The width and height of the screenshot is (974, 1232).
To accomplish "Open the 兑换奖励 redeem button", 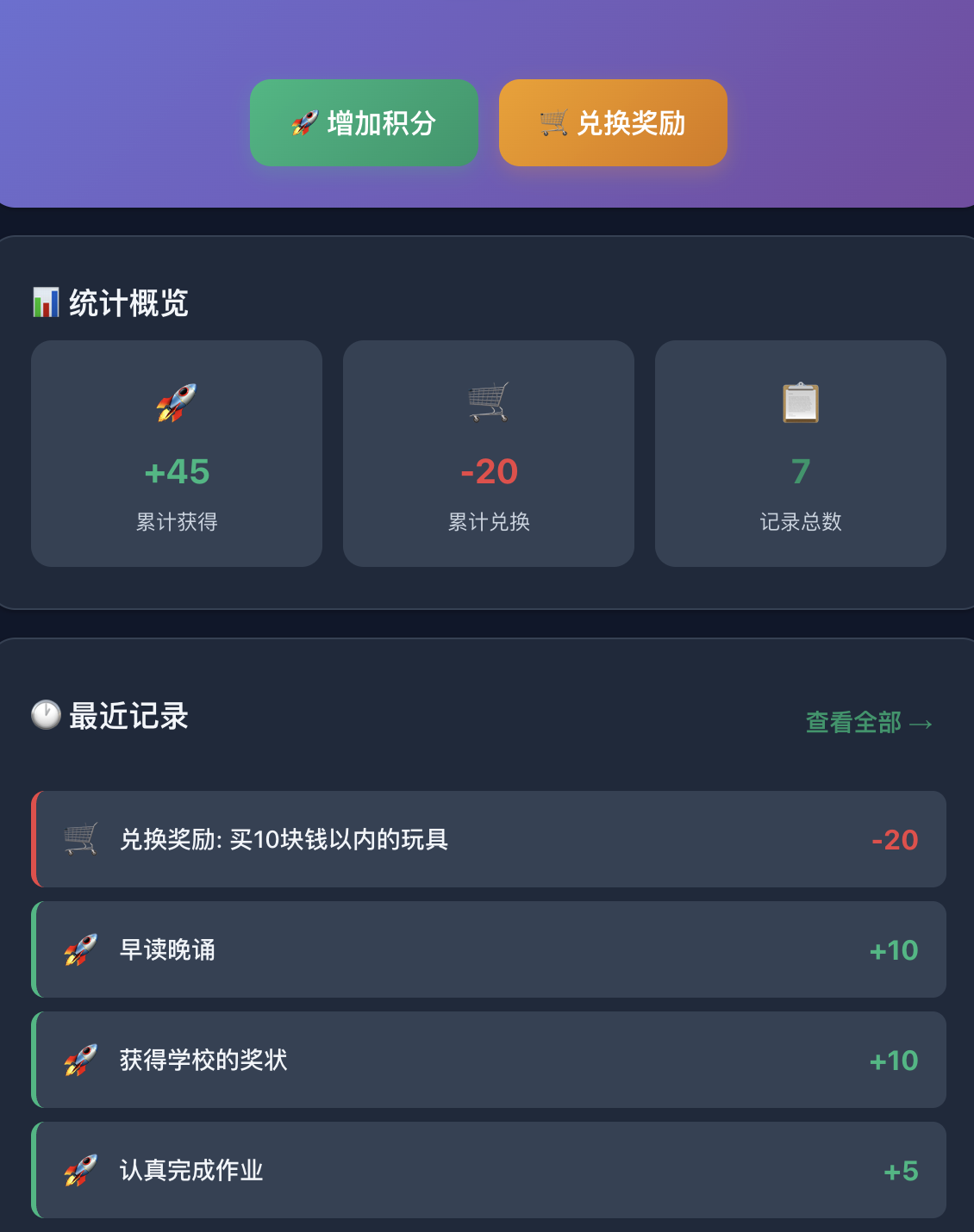I will click(613, 123).
